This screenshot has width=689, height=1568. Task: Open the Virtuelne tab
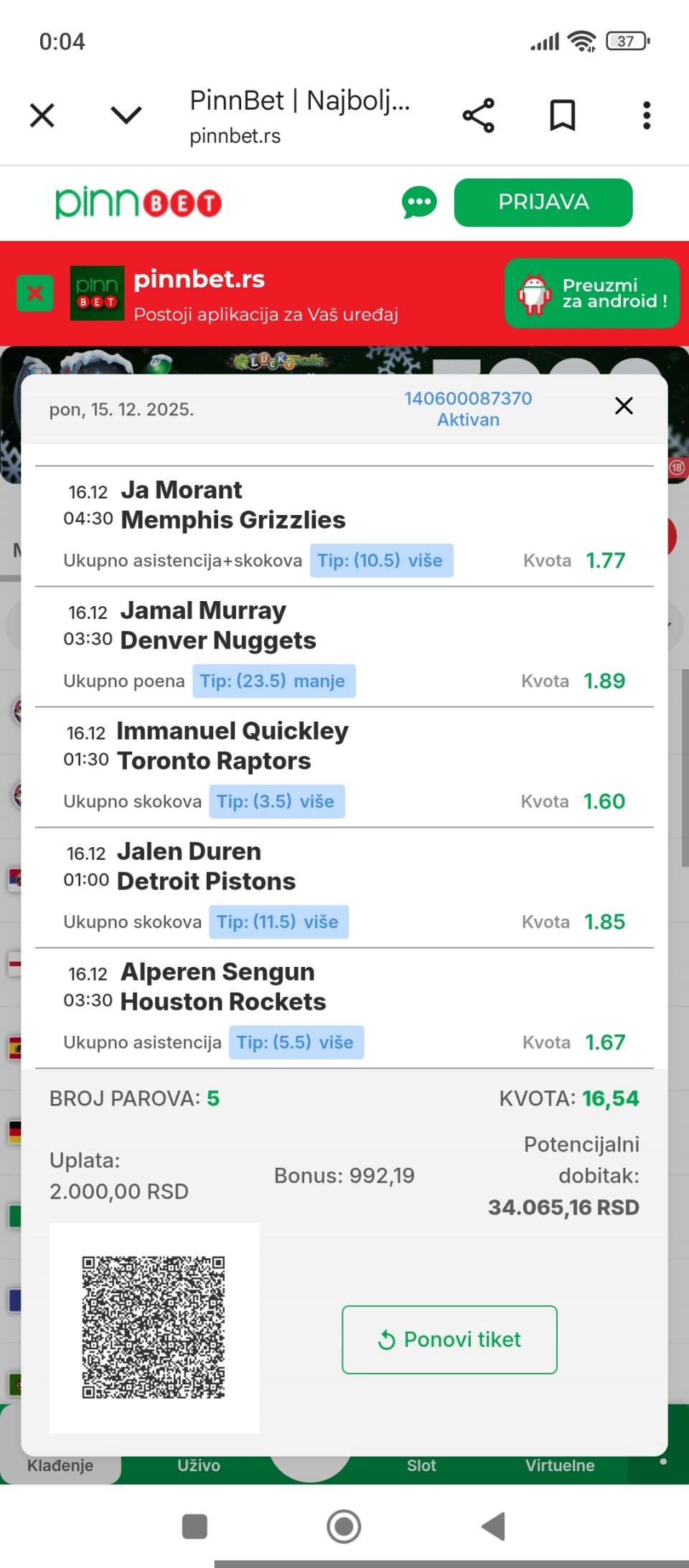560,1465
